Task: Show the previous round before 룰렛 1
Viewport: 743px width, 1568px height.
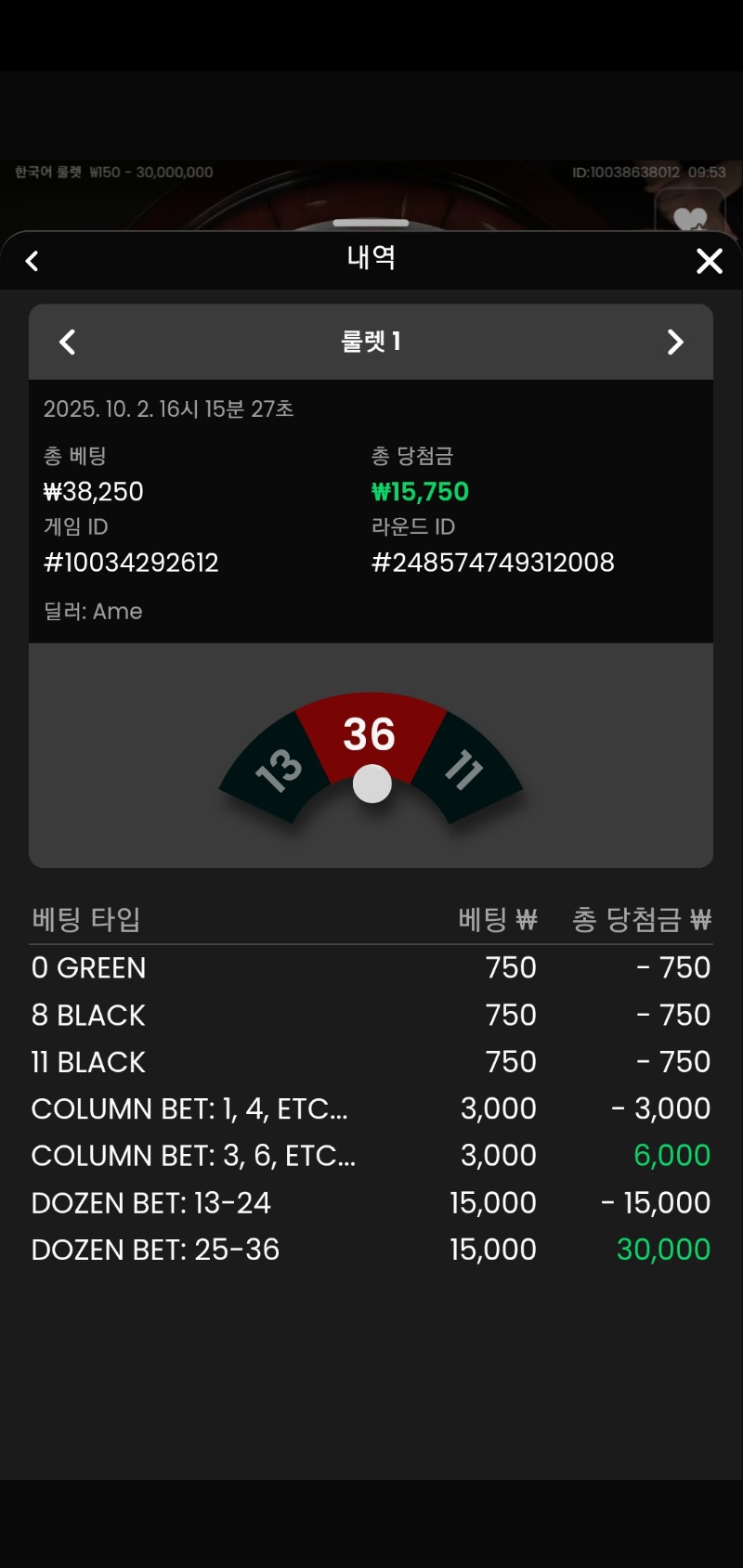Action: pyautogui.click(x=68, y=342)
